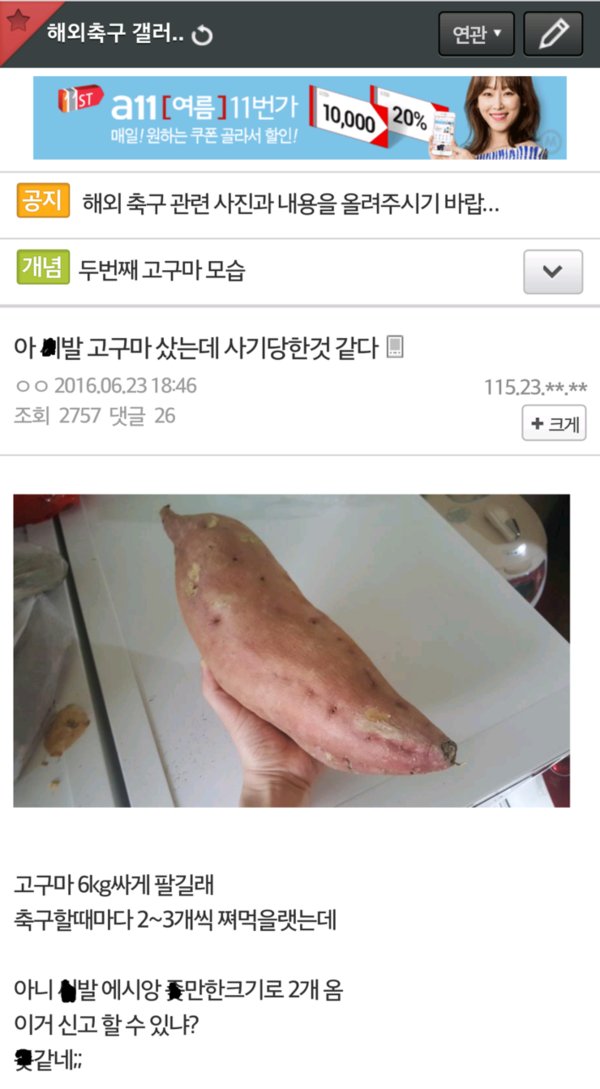Viewport: 600px width, 1089px height.
Task: Refresh the 해외축구 갤러리 page
Action: 202,35
